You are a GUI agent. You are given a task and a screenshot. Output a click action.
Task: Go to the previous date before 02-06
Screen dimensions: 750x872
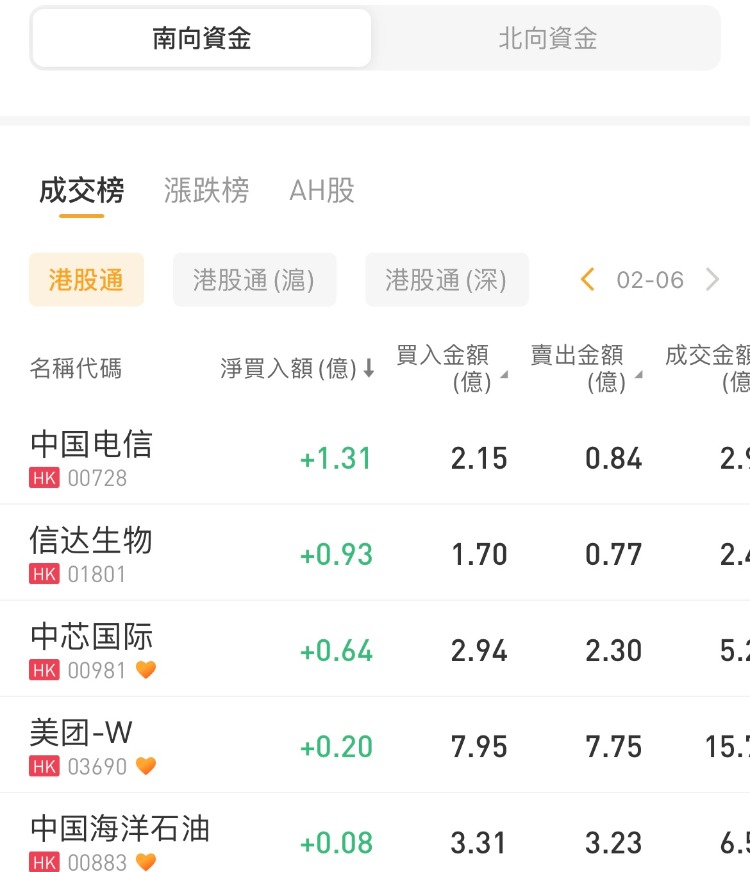588,280
